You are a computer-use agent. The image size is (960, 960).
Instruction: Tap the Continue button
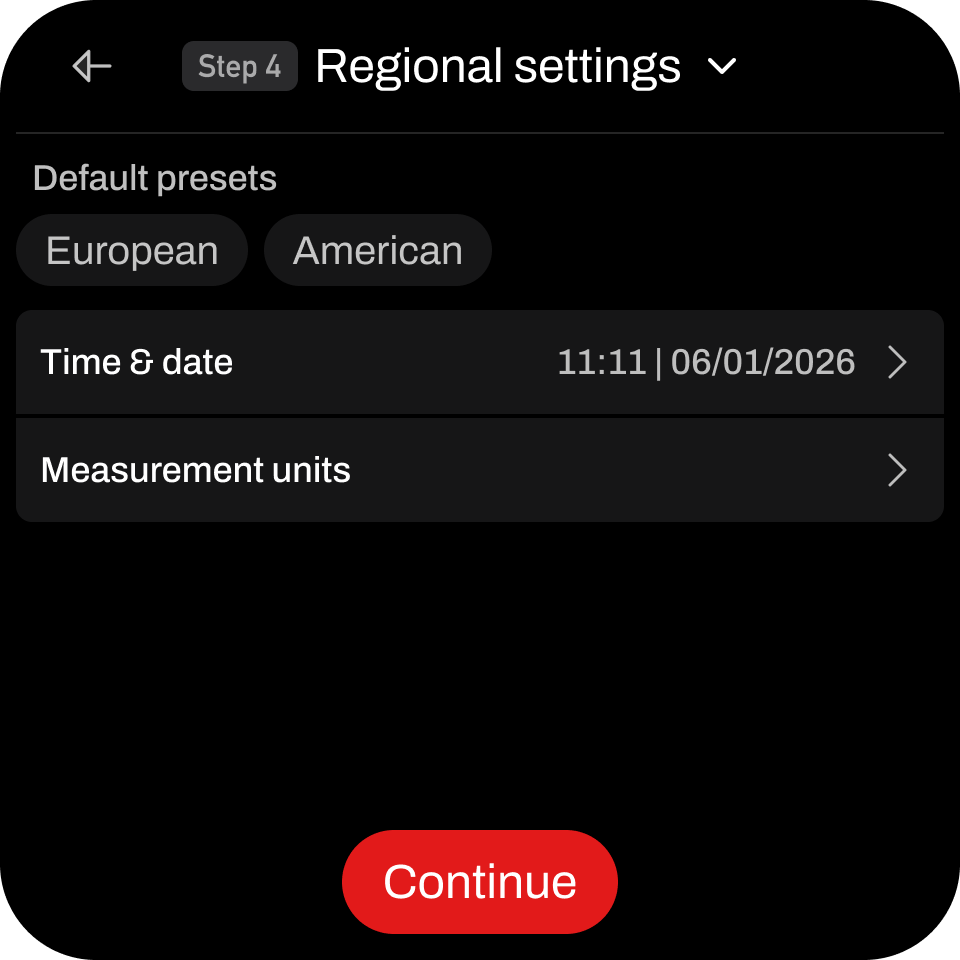click(480, 882)
